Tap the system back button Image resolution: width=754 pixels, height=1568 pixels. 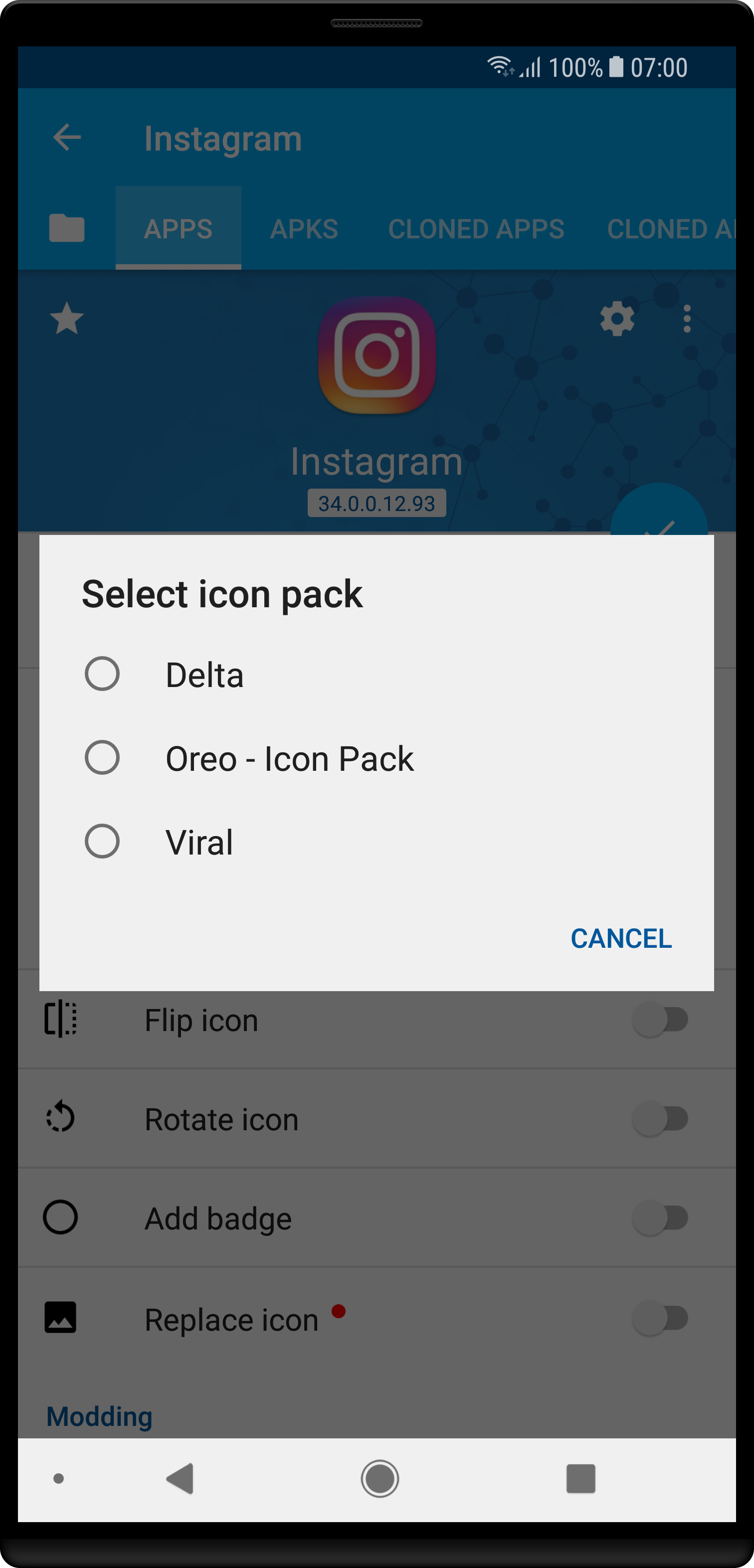coord(181,1479)
